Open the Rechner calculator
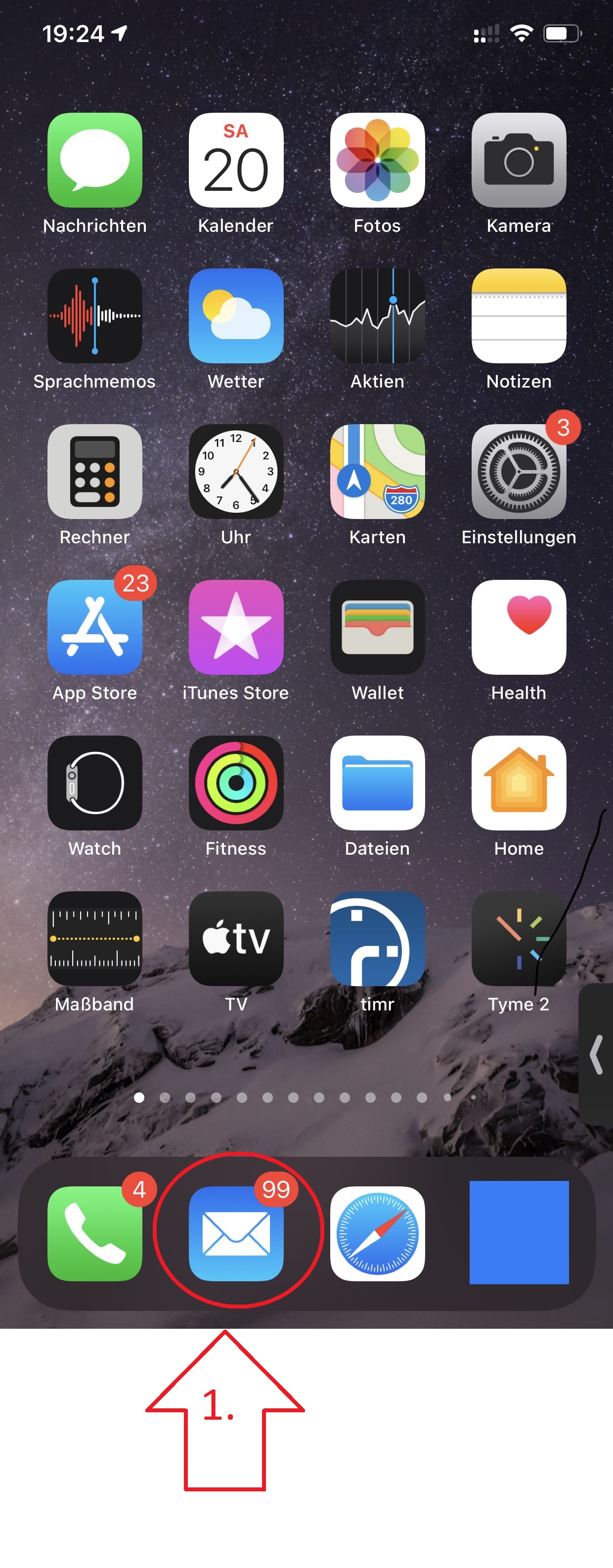Image resolution: width=613 pixels, height=1568 pixels. [94, 472]
